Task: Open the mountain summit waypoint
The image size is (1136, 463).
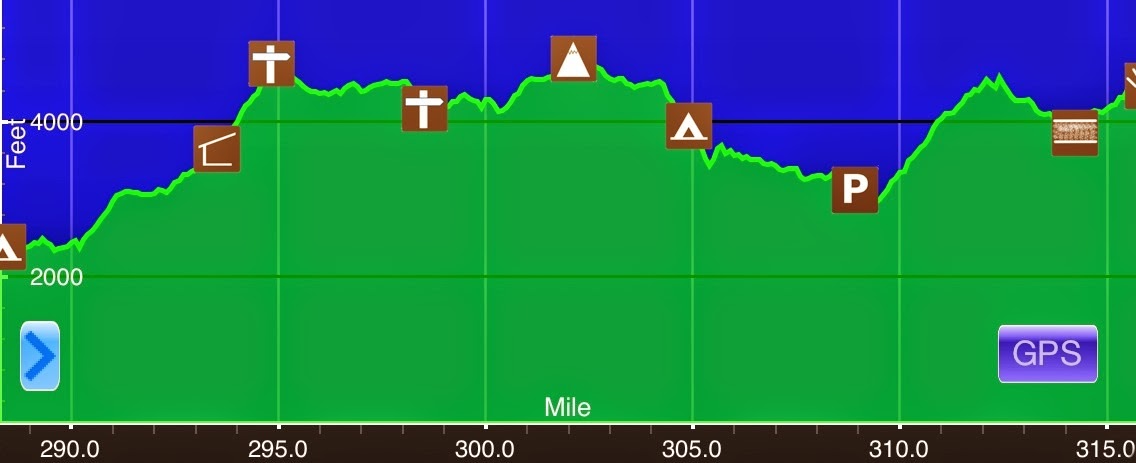Action: pyautogui.click(x=574, y=59)
